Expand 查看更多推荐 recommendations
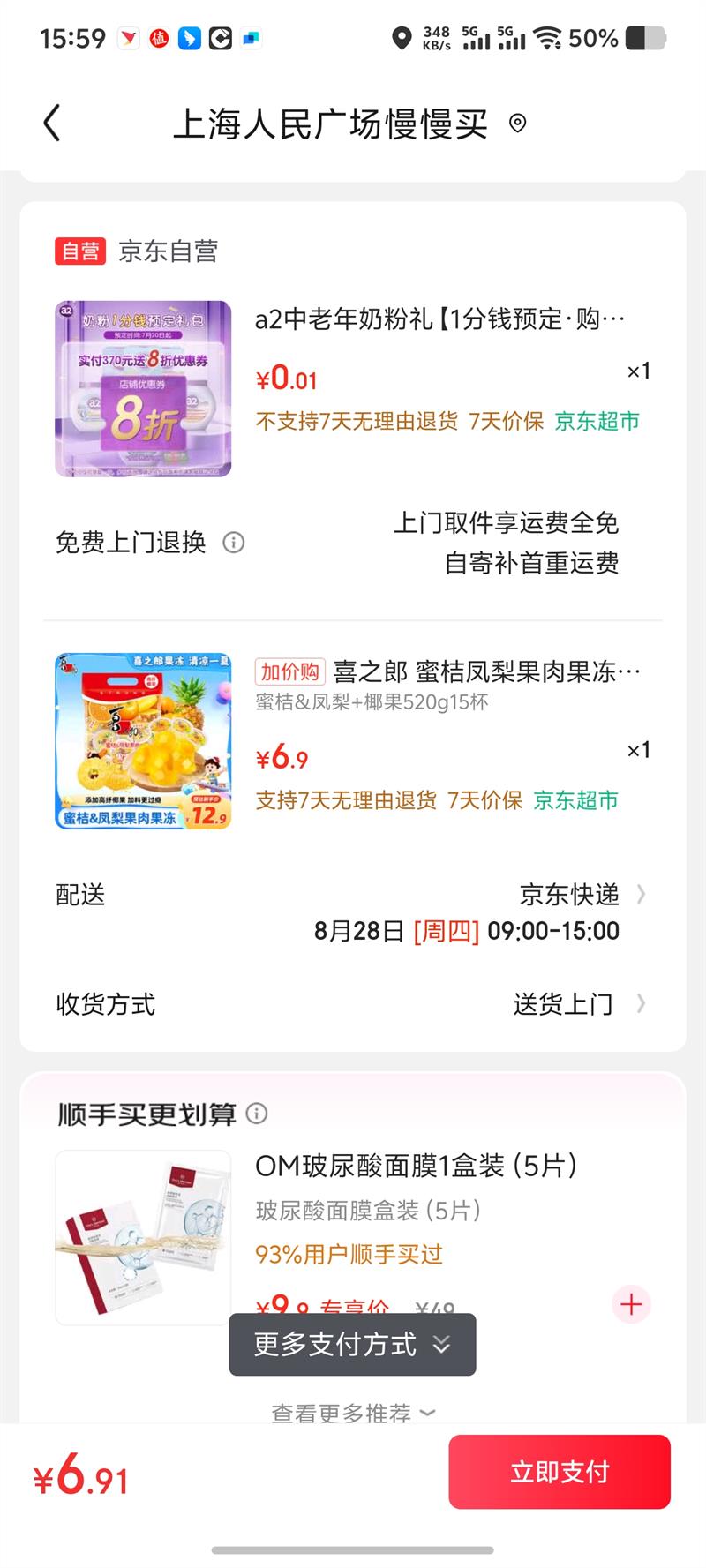706x1568 pixels. (352, 1413)
